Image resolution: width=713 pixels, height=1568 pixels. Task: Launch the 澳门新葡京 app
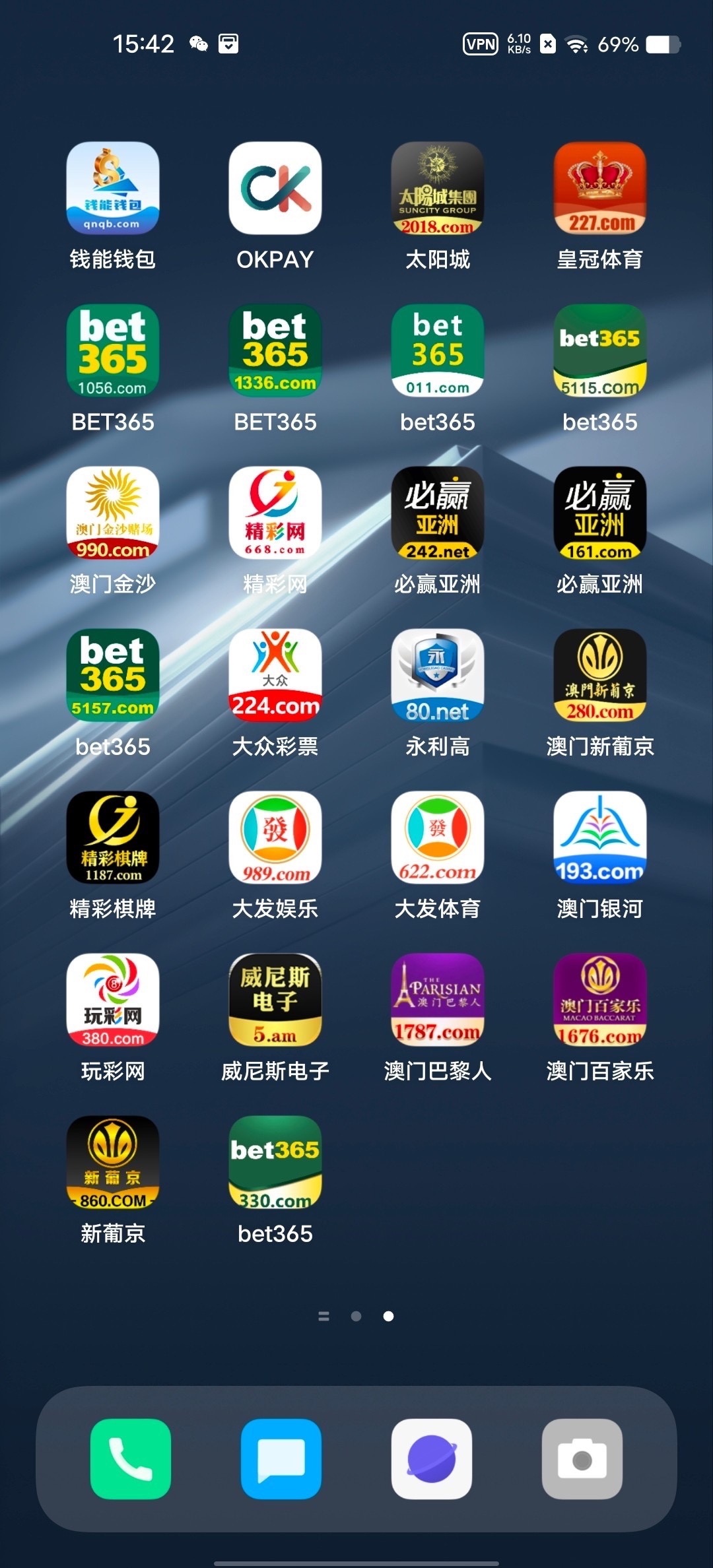(599, 676)
